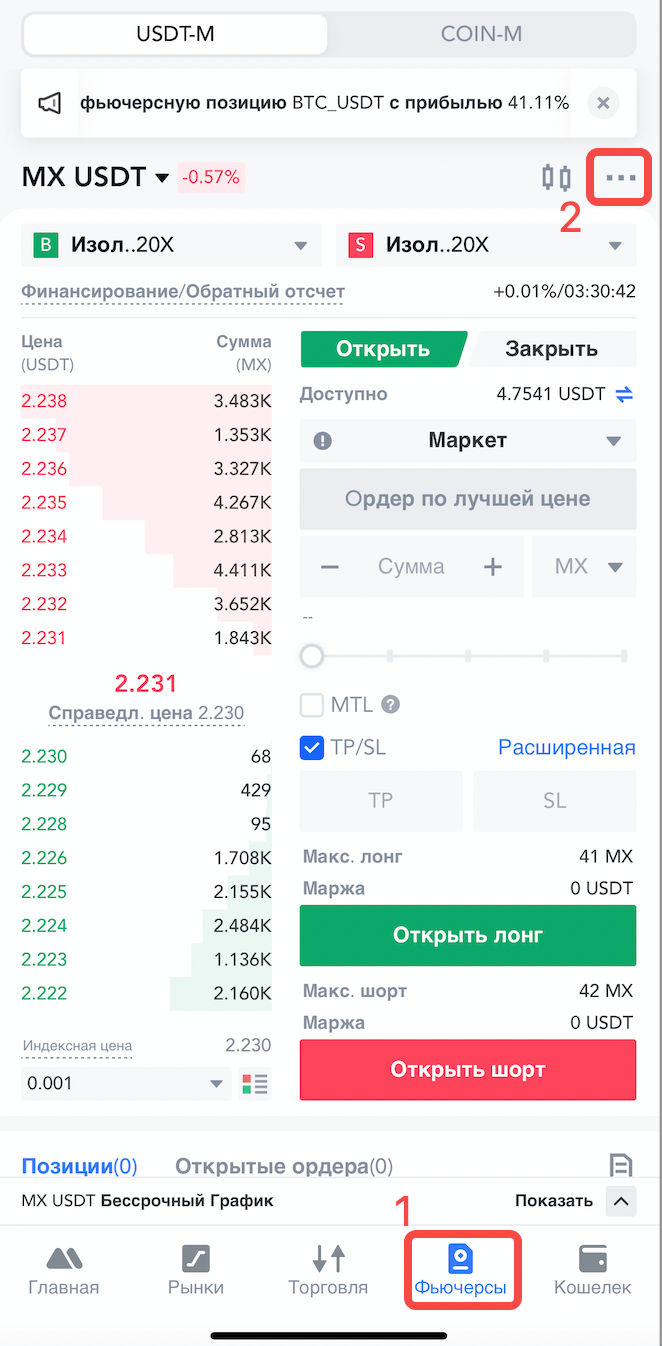Uncheck the TP/SL checkbox
The width and height of the screenshot is (662, 1346).
pyautogui.click(x=313, y=747)
